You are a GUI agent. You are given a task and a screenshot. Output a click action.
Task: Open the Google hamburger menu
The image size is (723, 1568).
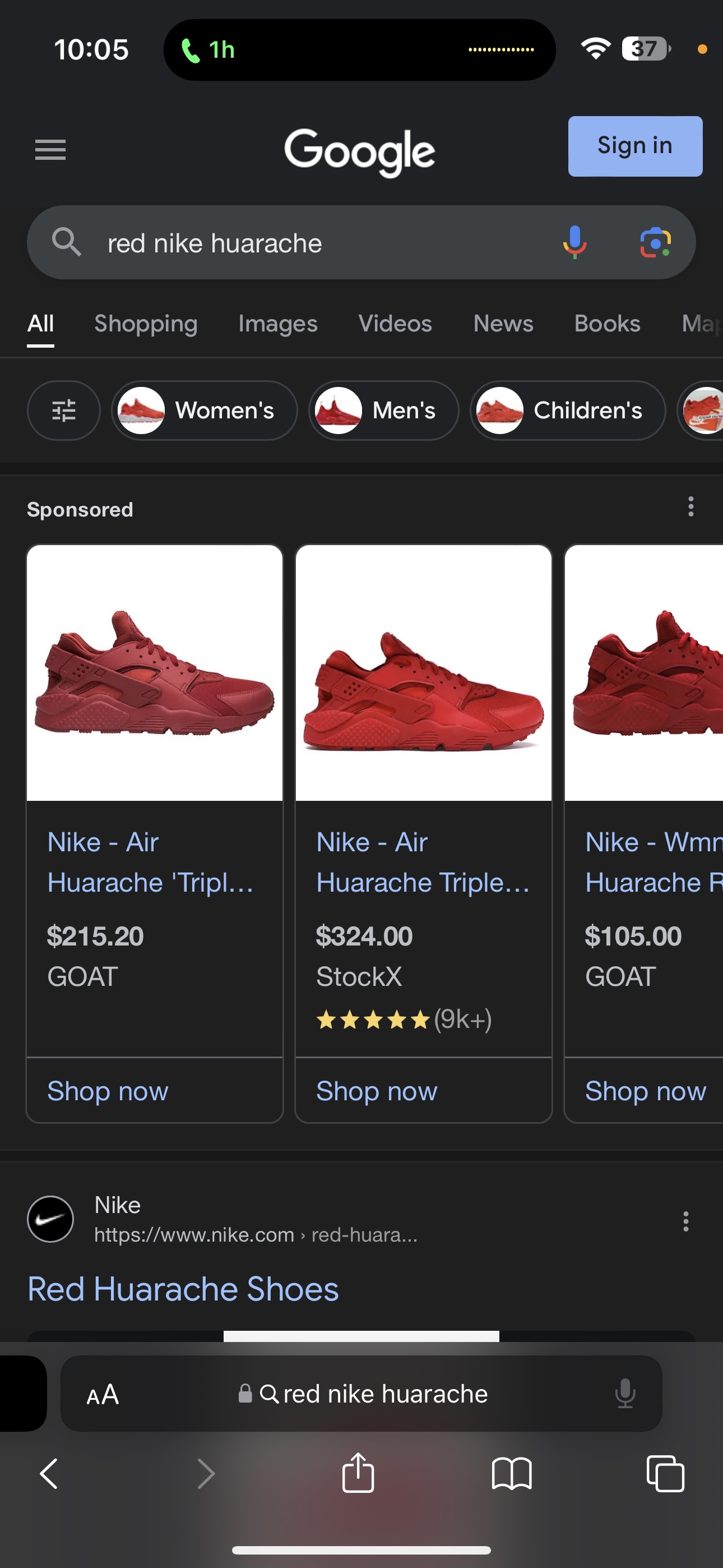click(x=50, y=149)
